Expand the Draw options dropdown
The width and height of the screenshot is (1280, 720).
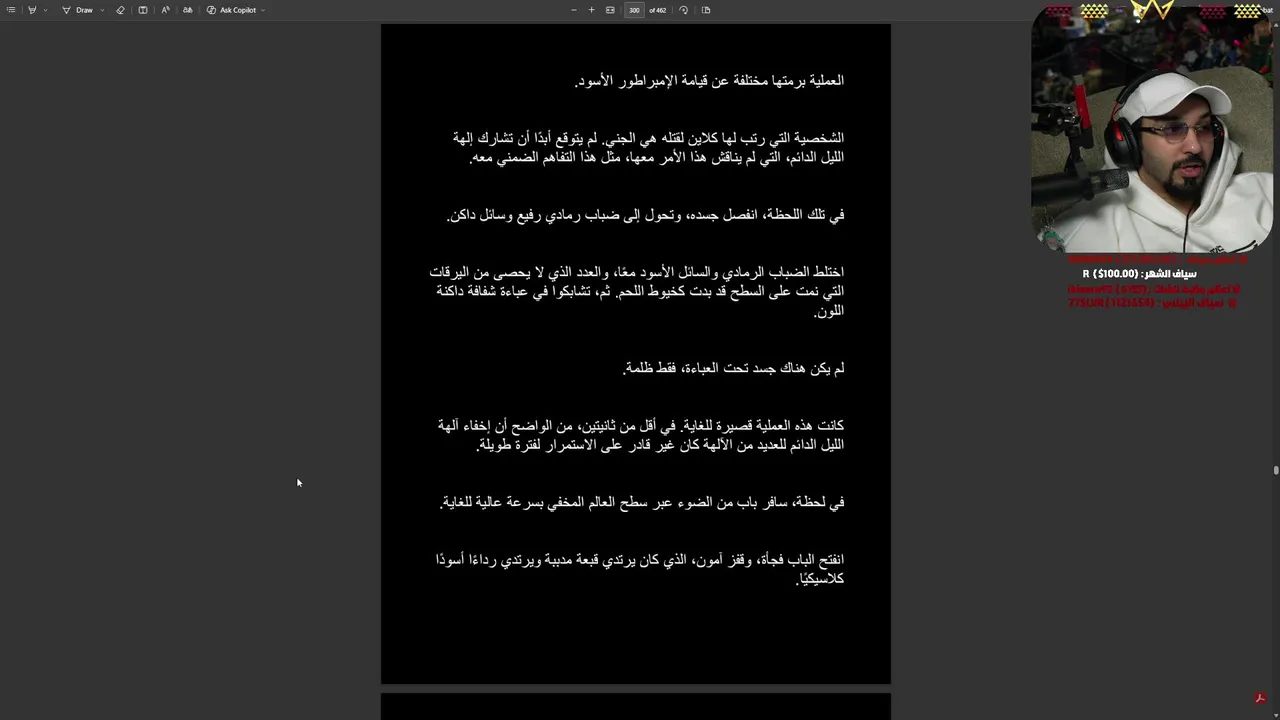102,10
